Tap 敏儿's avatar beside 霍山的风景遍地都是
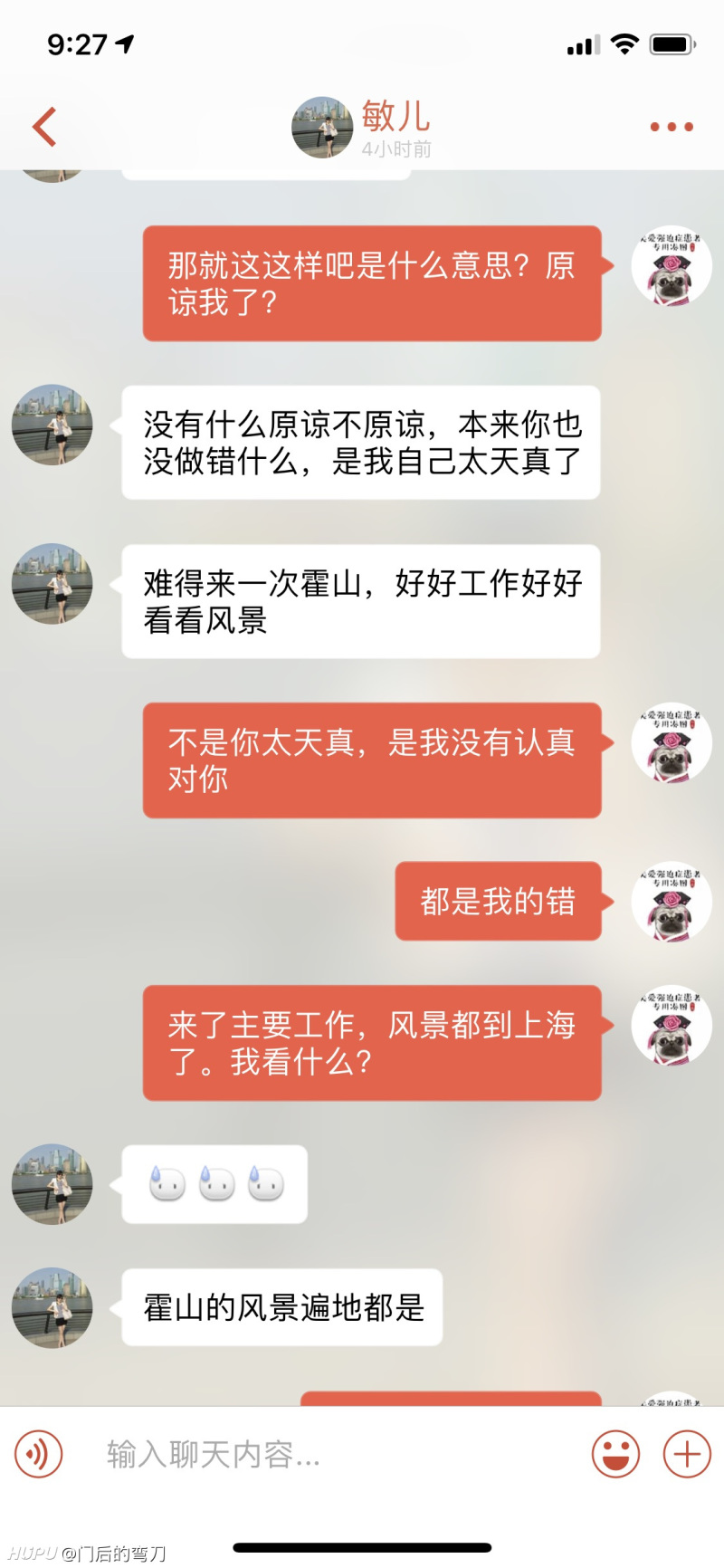The image size is (724, 1568). (x=52, y=1307)
